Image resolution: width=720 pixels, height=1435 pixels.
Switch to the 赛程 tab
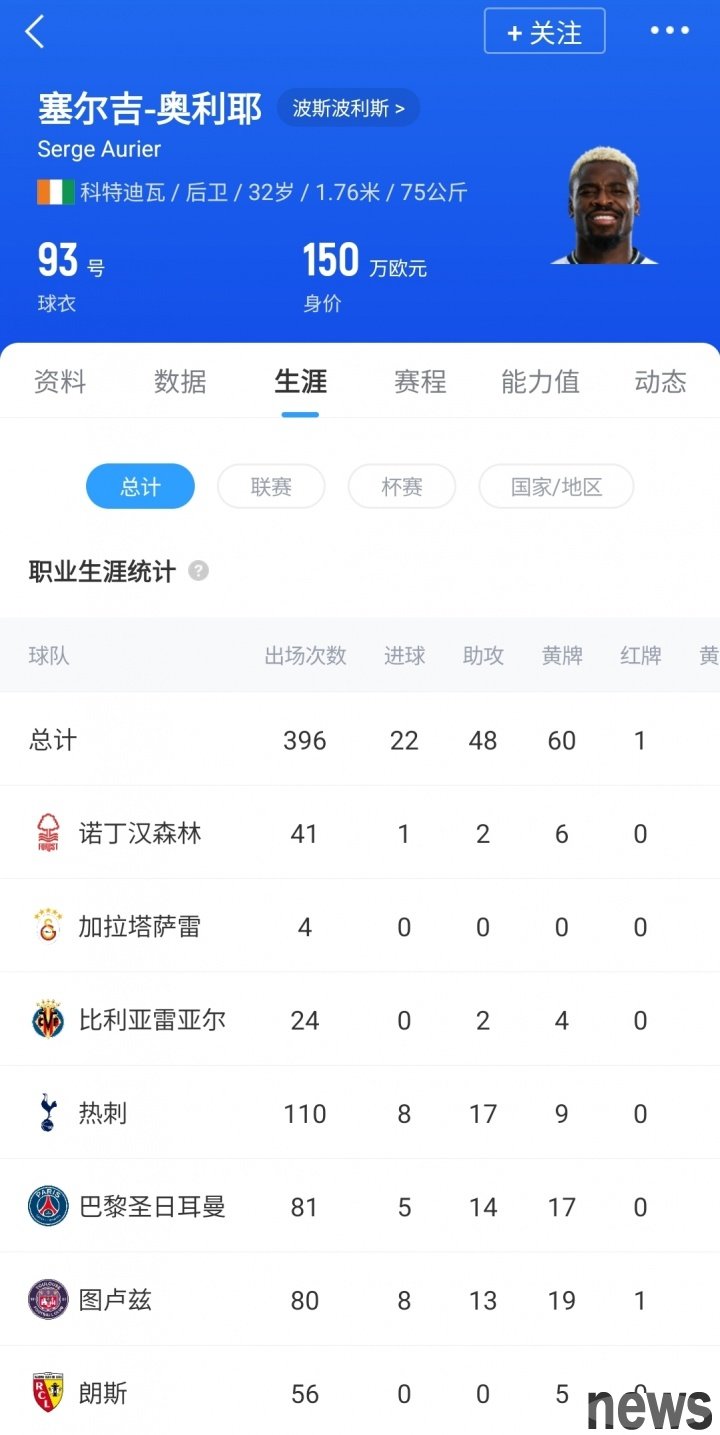coord(420,382)
